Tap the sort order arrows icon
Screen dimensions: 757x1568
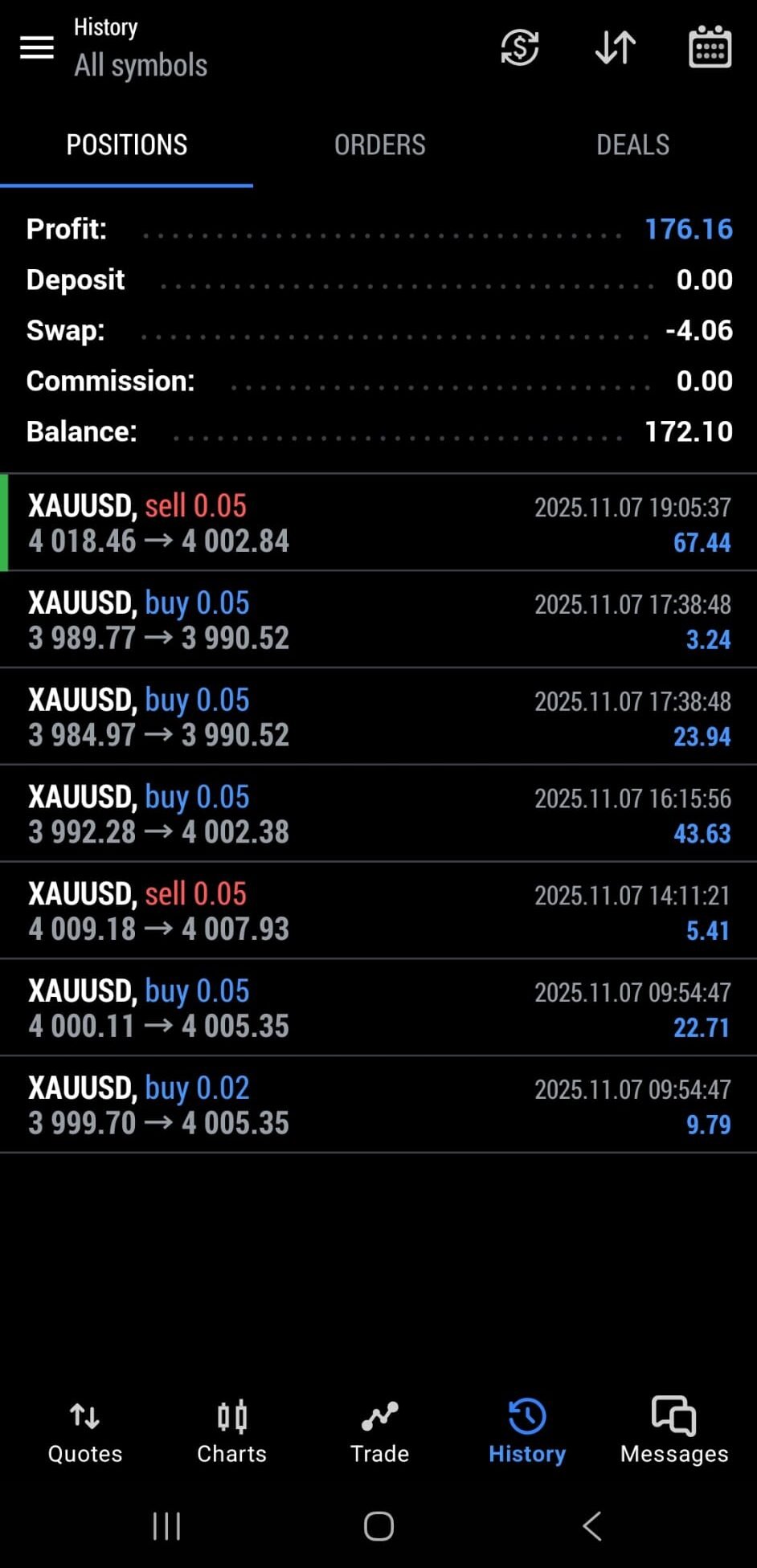click(x=615, y=48)
